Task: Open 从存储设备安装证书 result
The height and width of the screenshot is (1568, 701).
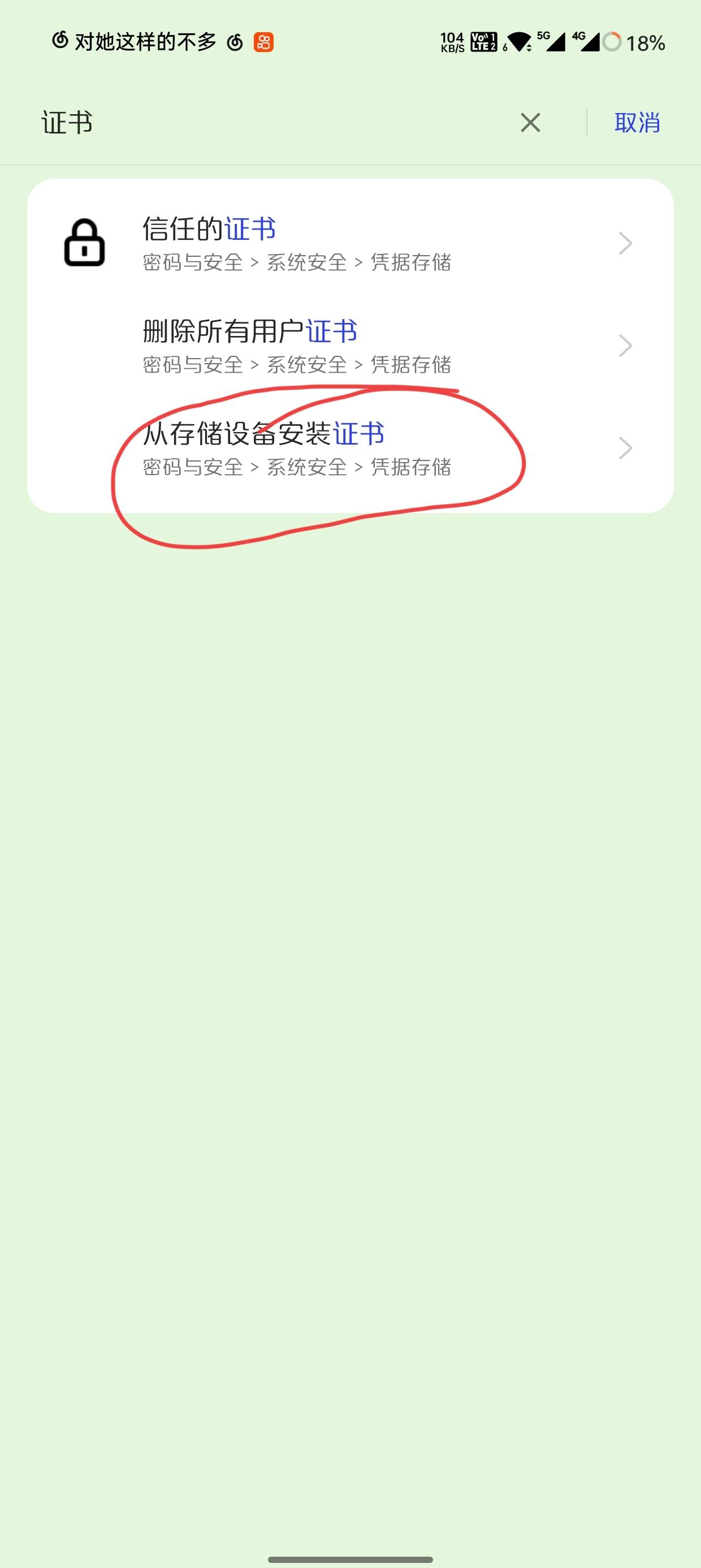Action: point(350,448)
